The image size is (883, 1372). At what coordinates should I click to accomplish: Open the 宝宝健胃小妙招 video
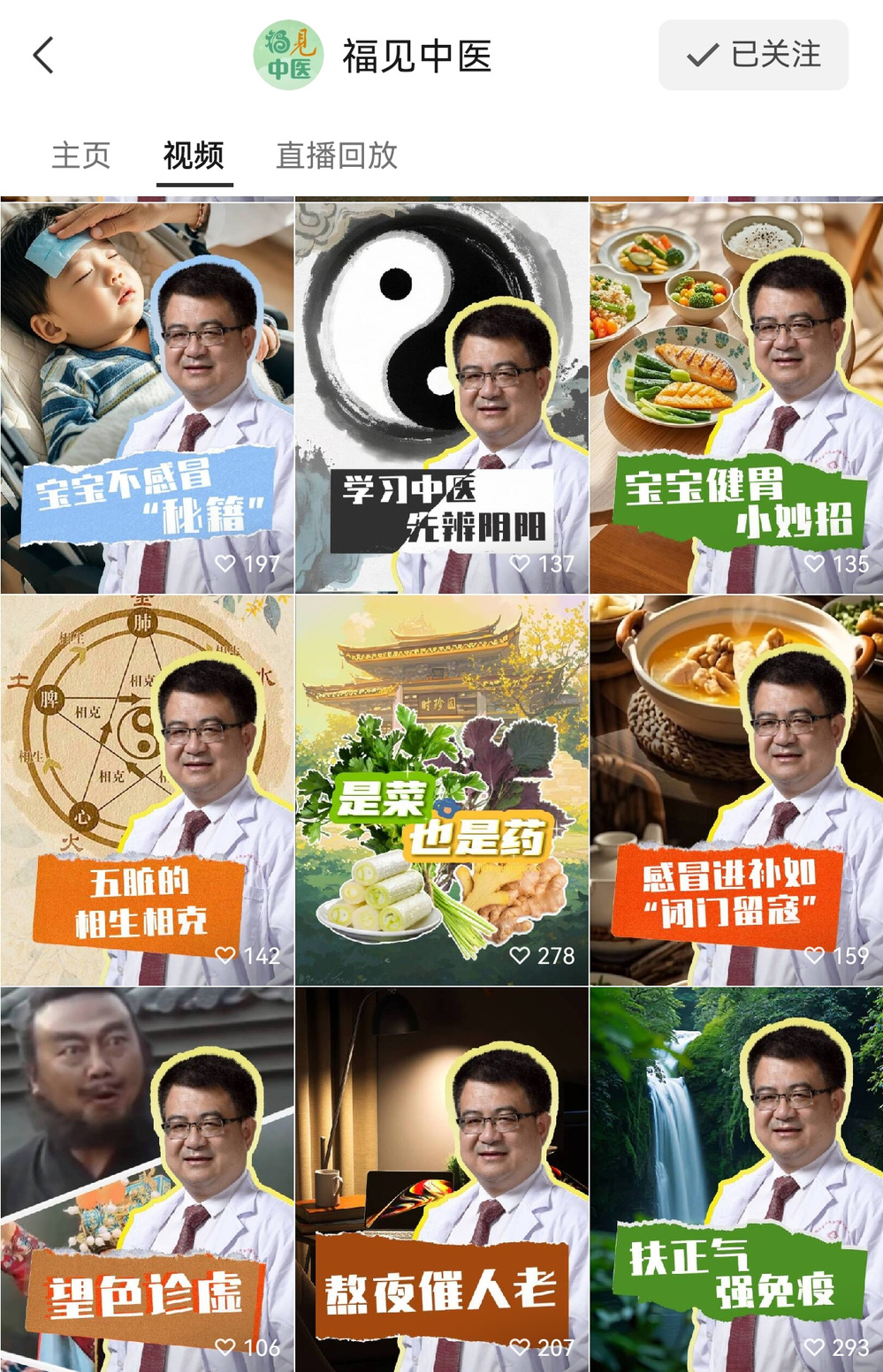tap(735, 398)
